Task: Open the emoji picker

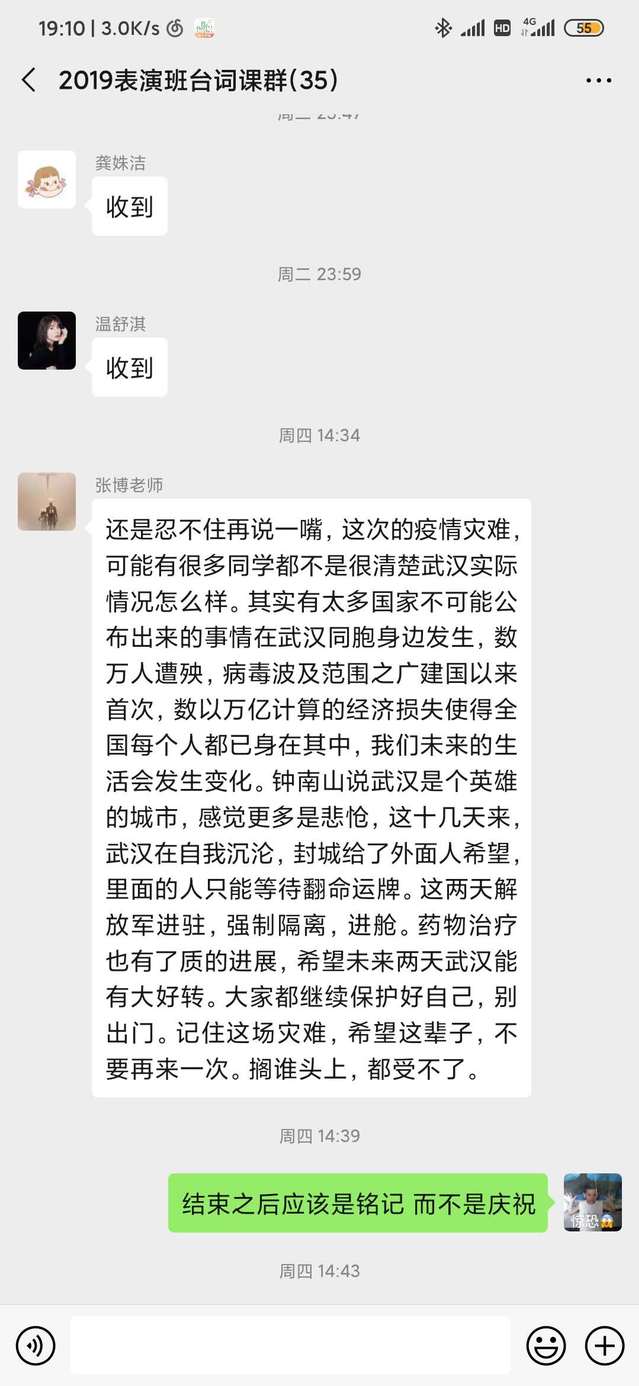Action: (x=545, y=1345)
